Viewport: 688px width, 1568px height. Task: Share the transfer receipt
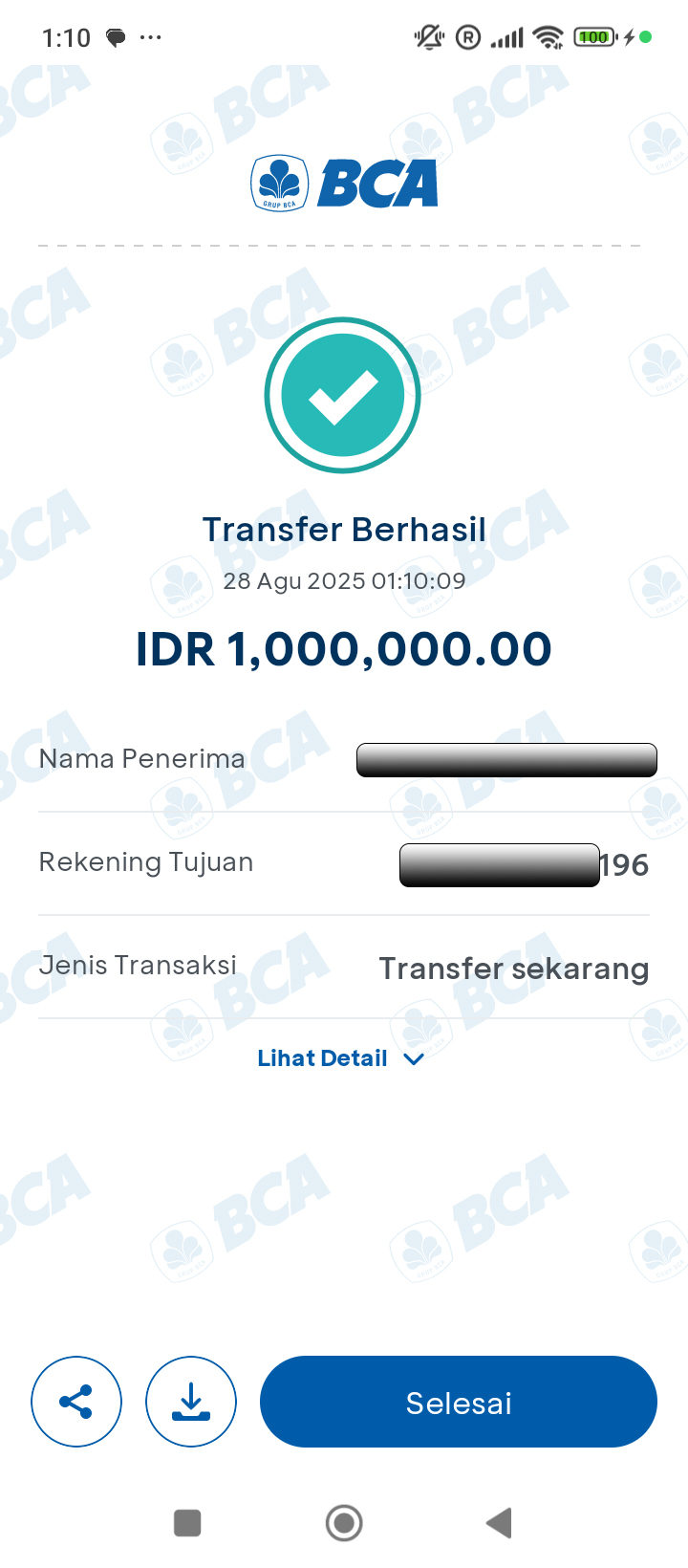76,1402
